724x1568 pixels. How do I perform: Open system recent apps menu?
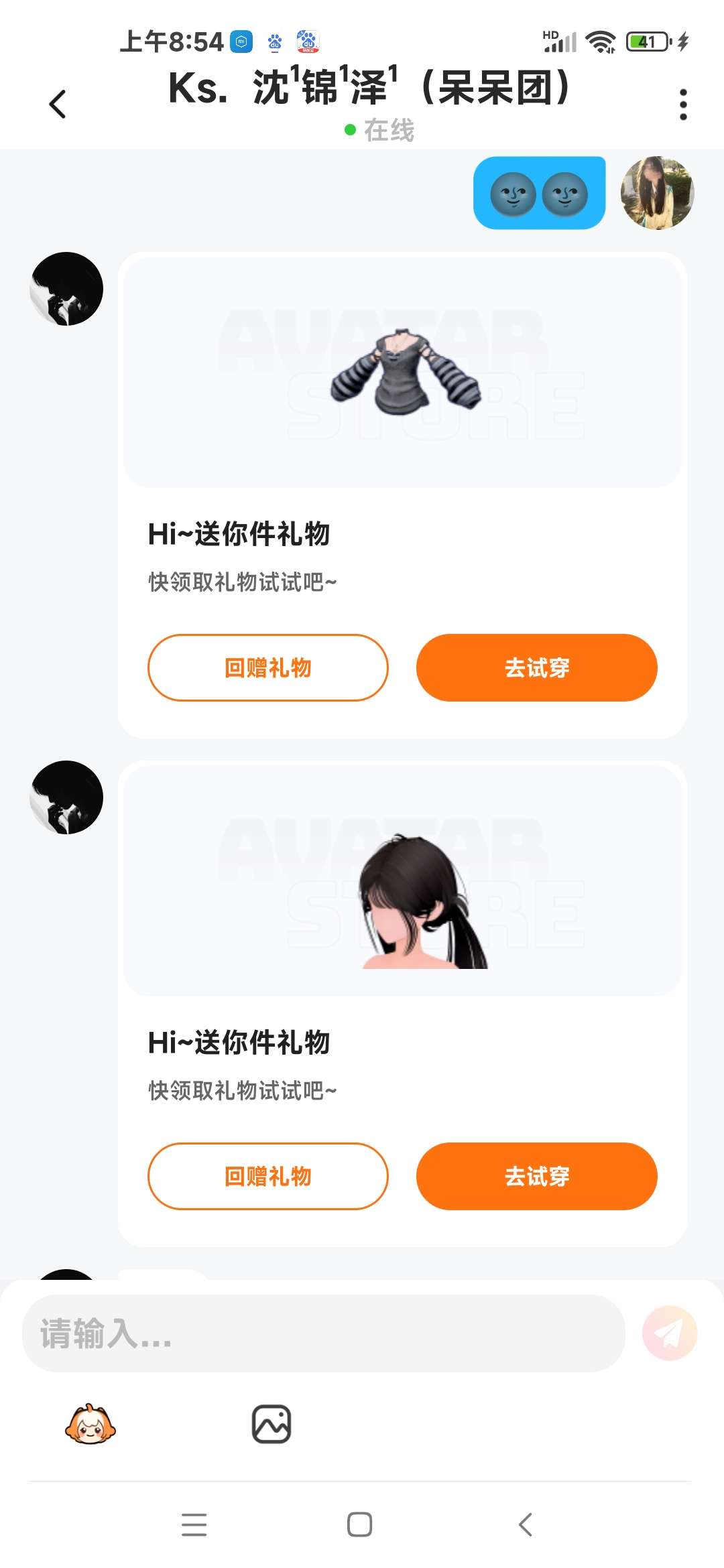pos(194,1524)
